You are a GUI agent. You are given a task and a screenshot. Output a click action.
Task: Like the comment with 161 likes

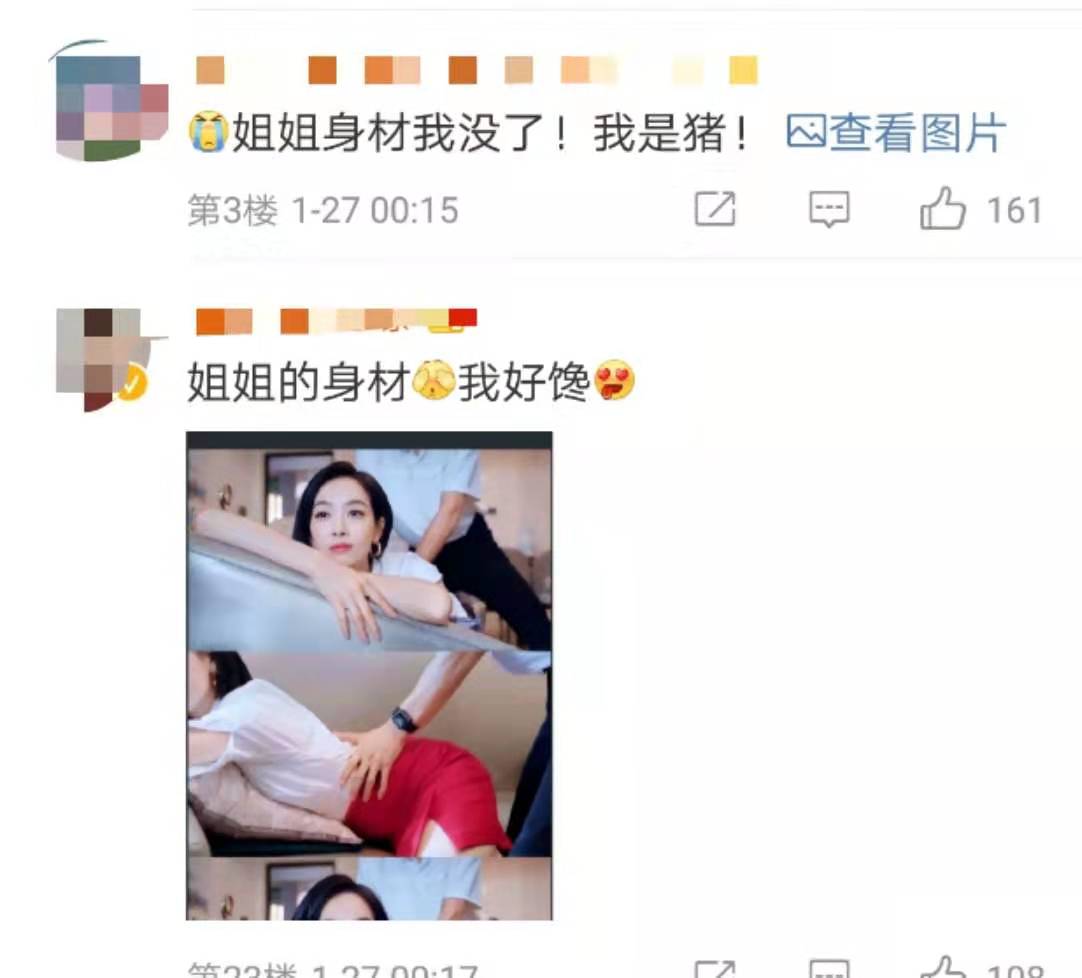[x=943, y=208]
